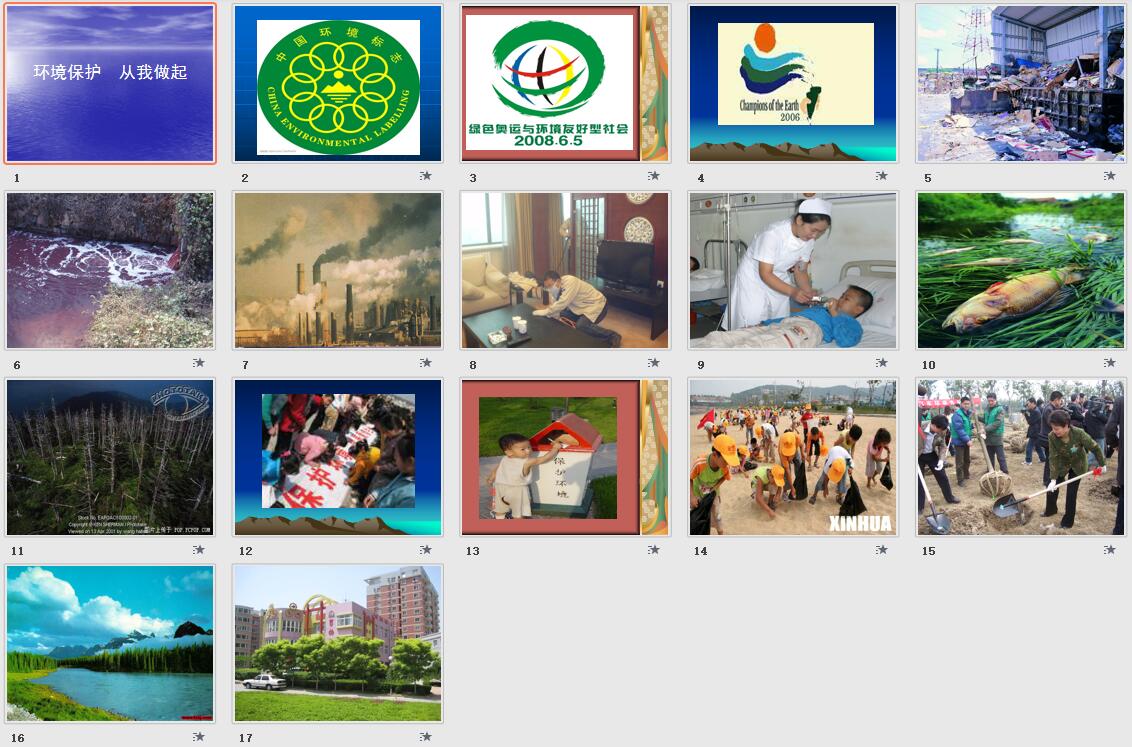Open slide 13, toddler at the recycling bin

565,457
